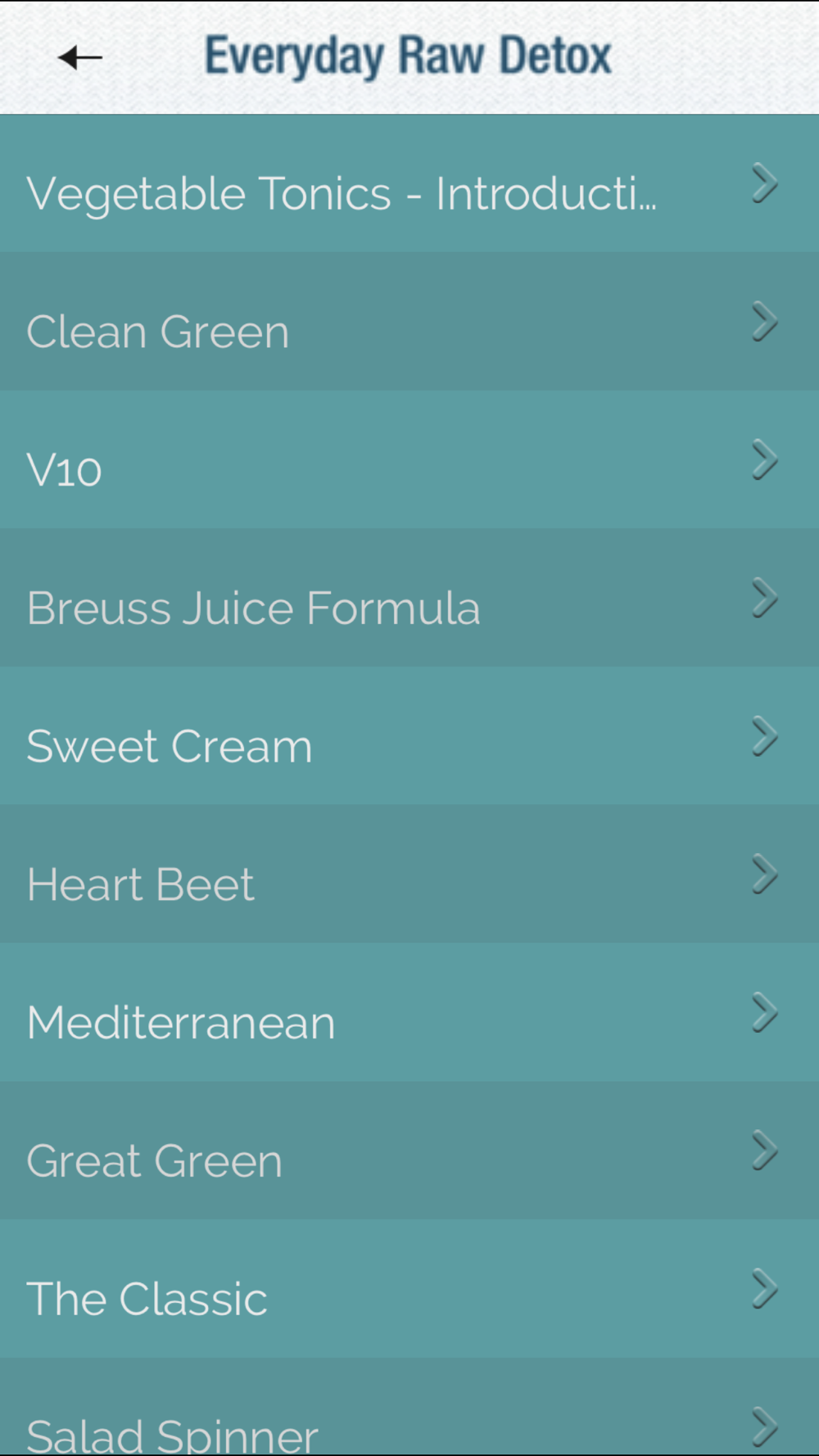Select the Mediterranean recipe
819x1456 pixels.
tap(409, 1012)
